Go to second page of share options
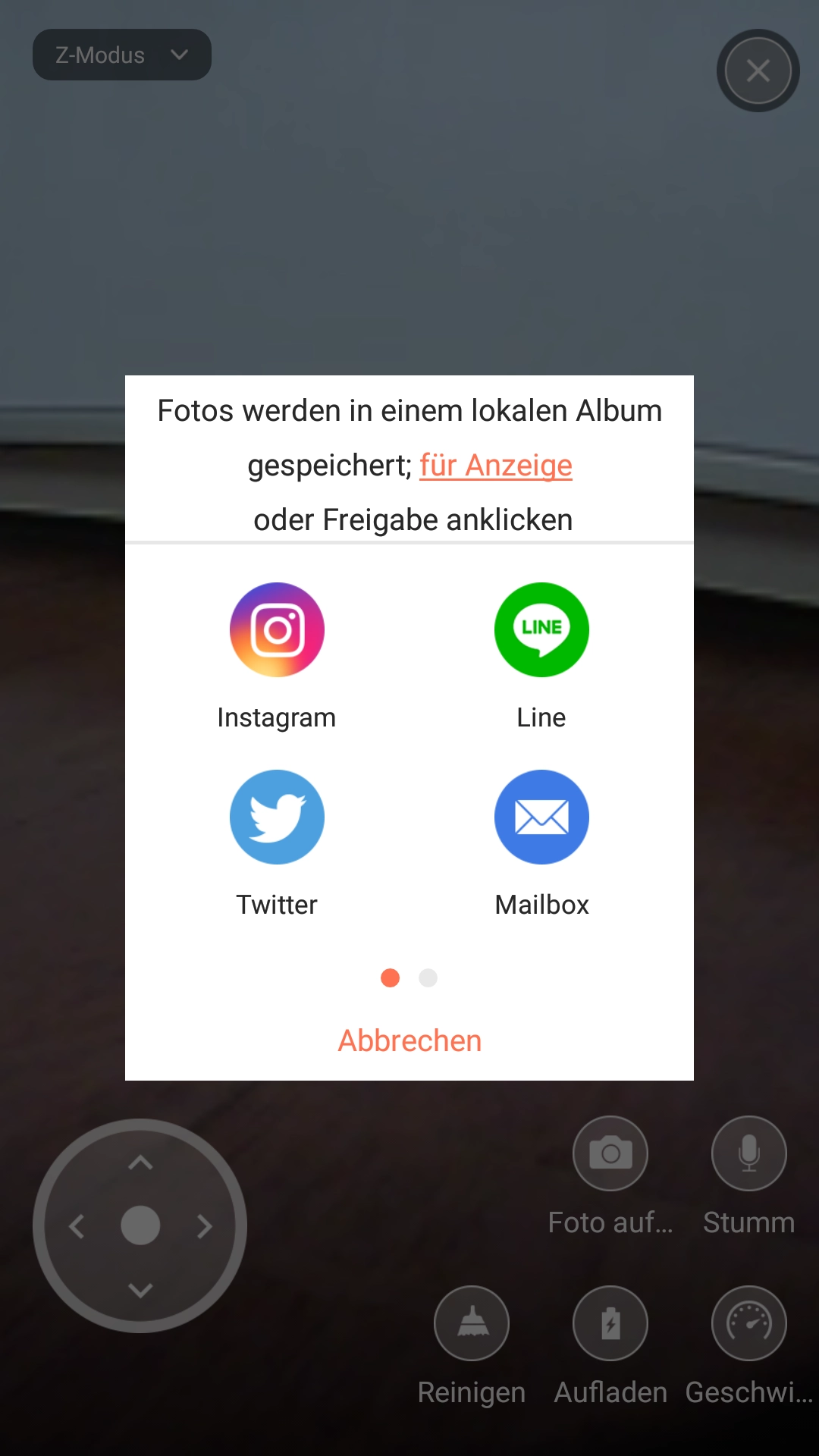This screenshot has height=1456, width=819. tap(428, 978)
